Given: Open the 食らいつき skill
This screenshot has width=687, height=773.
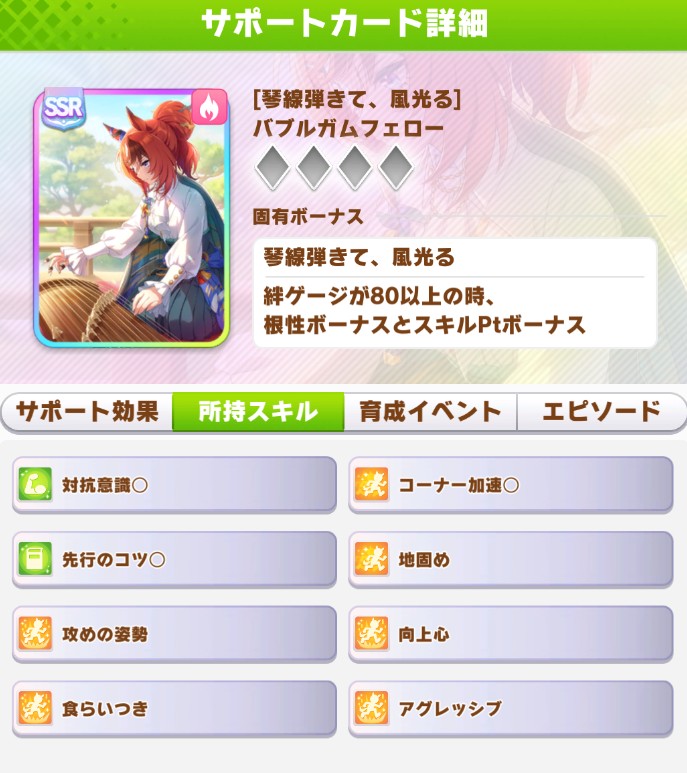Looking at the screenshot, I should [174, 709].
